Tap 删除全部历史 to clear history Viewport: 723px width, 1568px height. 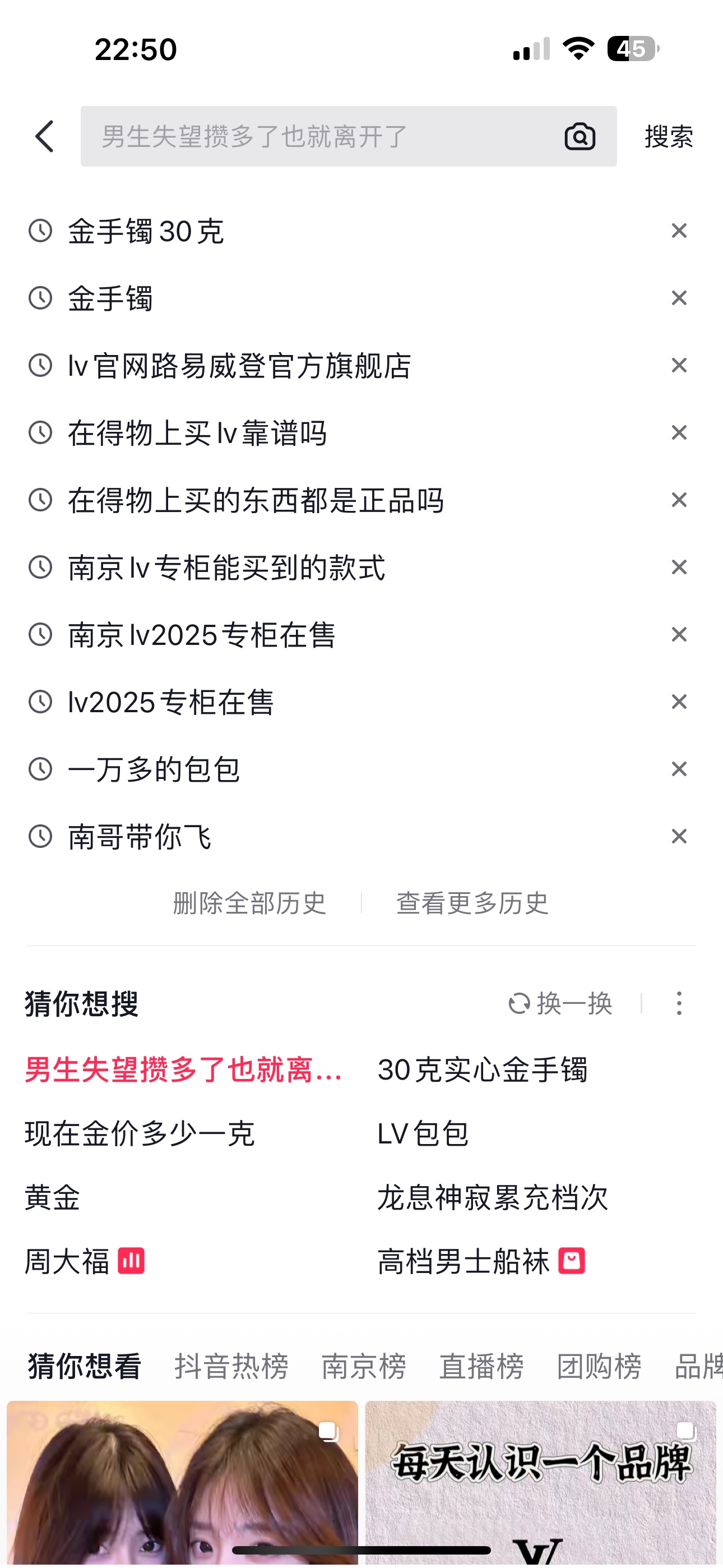pyautogui.click(x=249, y=903)
